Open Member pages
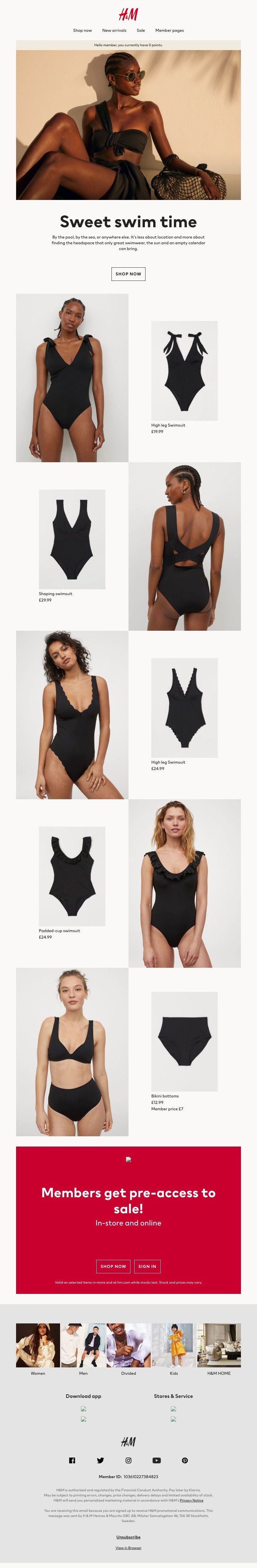 point(169,30)
